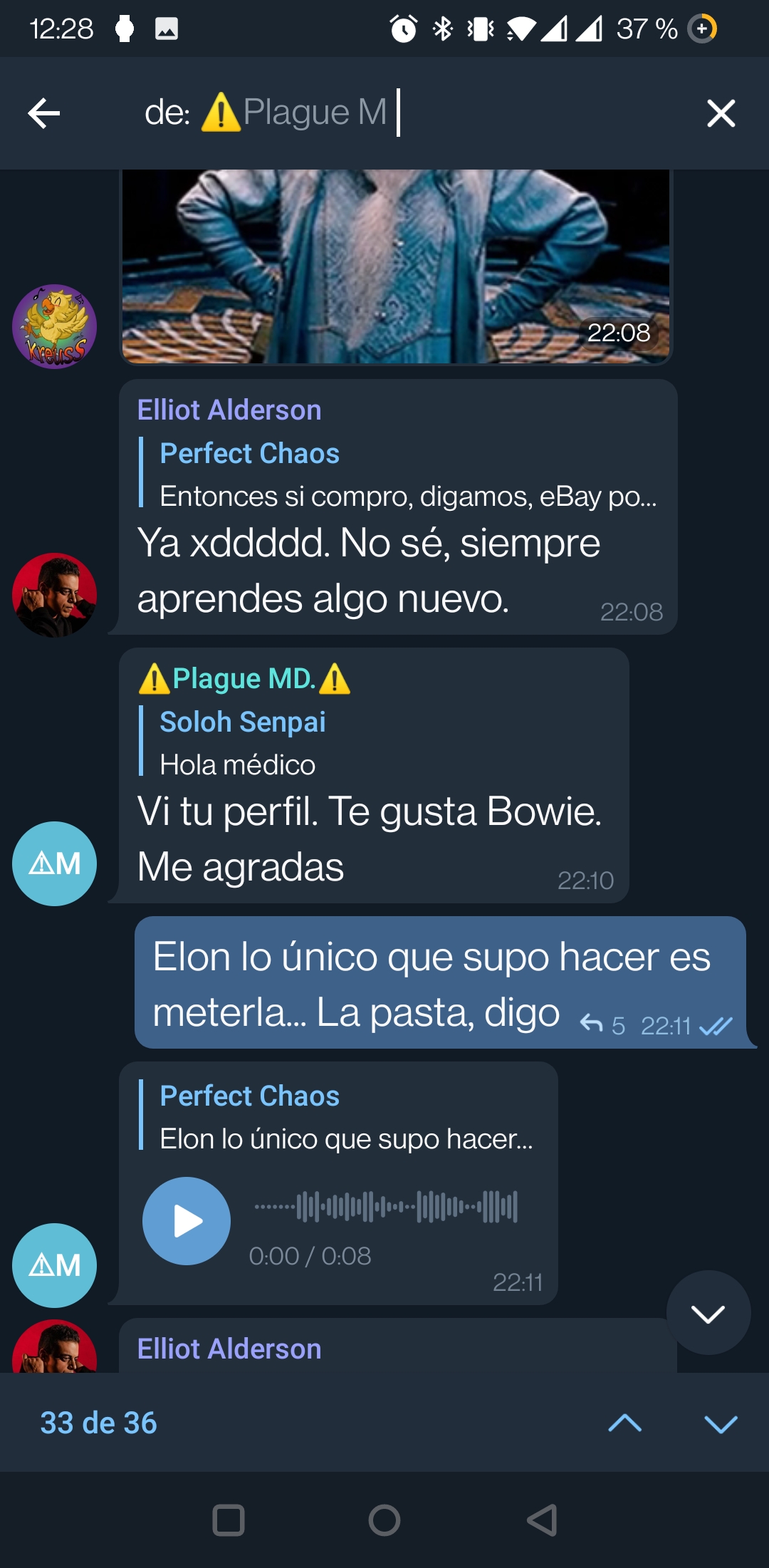The image size is (769, 1568).
Task: Open the image sent at 22:08
Action: (x=396, y=266)
